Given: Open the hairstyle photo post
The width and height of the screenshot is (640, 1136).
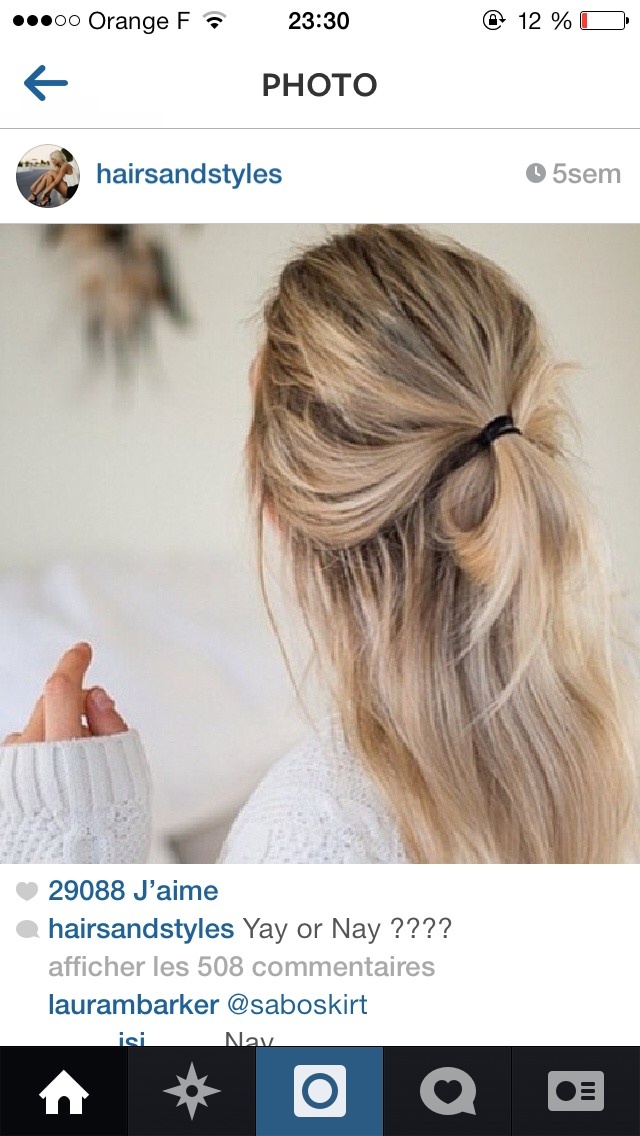Looking at the screenshot, I should [x=320, y=543].
